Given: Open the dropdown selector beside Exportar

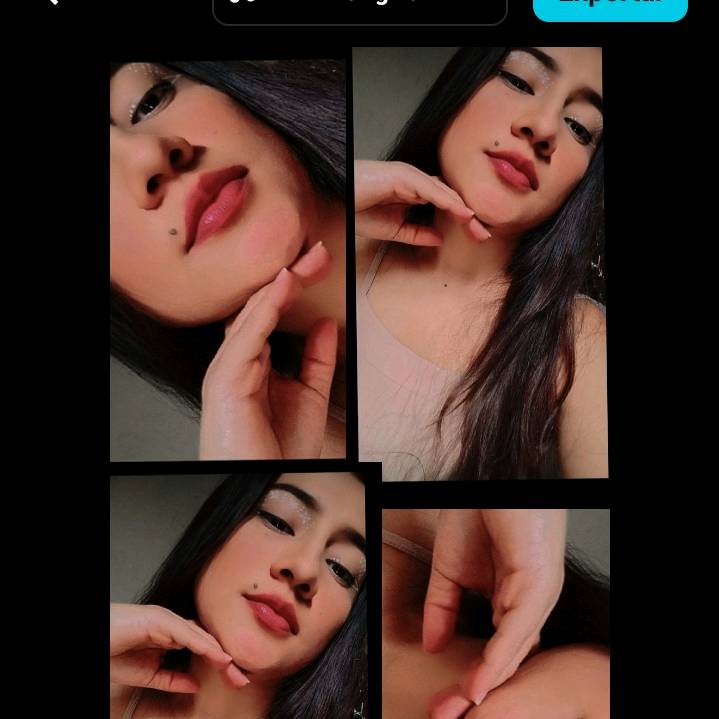Looking at the screenshot, I should pyautogui.click(x=360, y=9).
